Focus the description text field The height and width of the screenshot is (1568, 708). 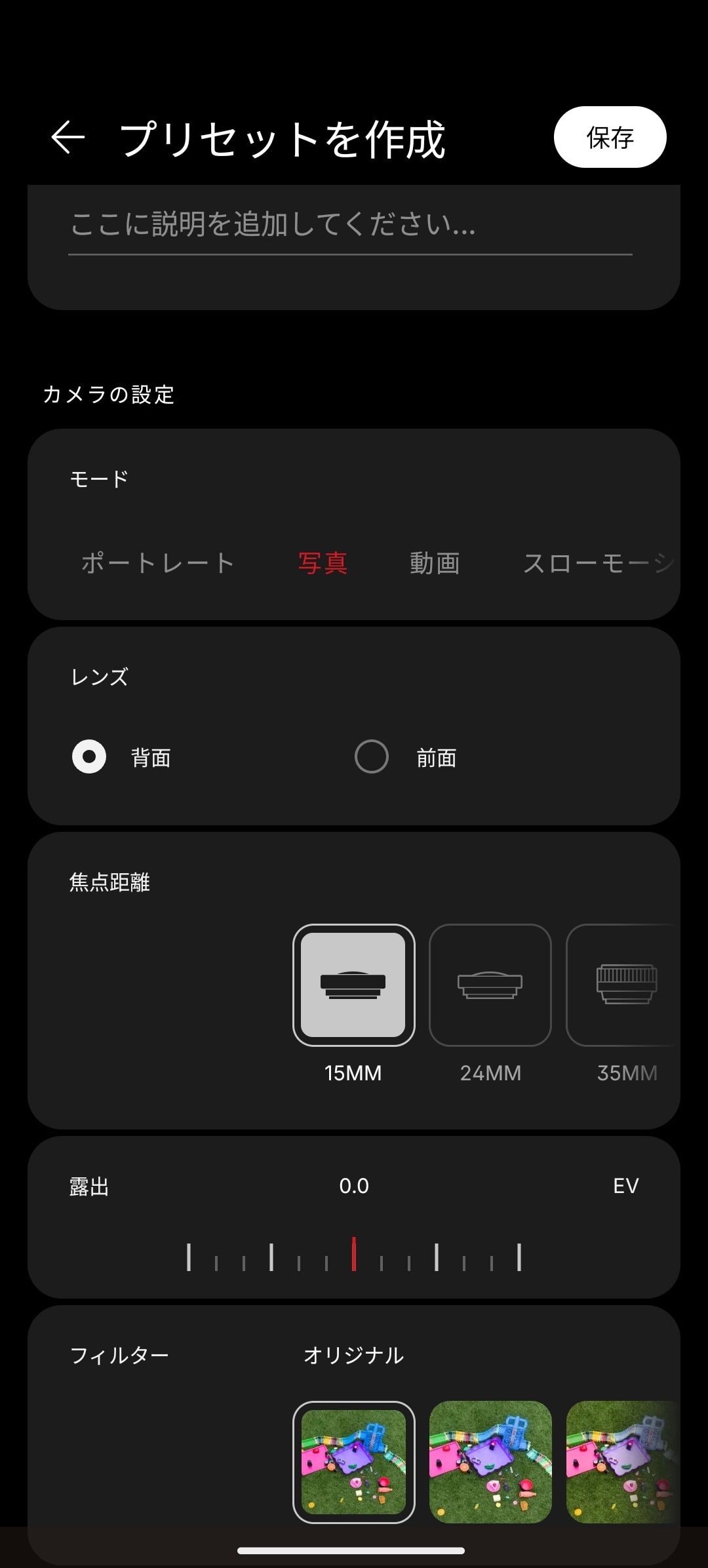[x=349, y=225]
